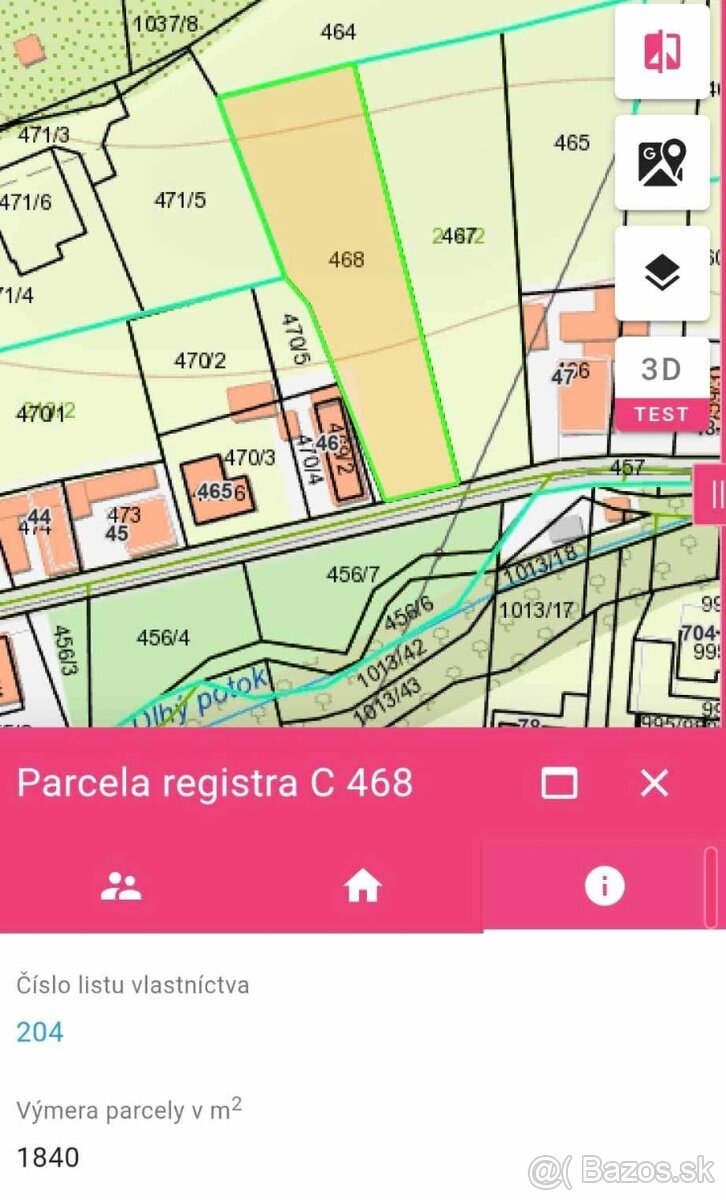Open the map comparison tool
This screenshot has height=1200, width=726.
tap(661, 51)
